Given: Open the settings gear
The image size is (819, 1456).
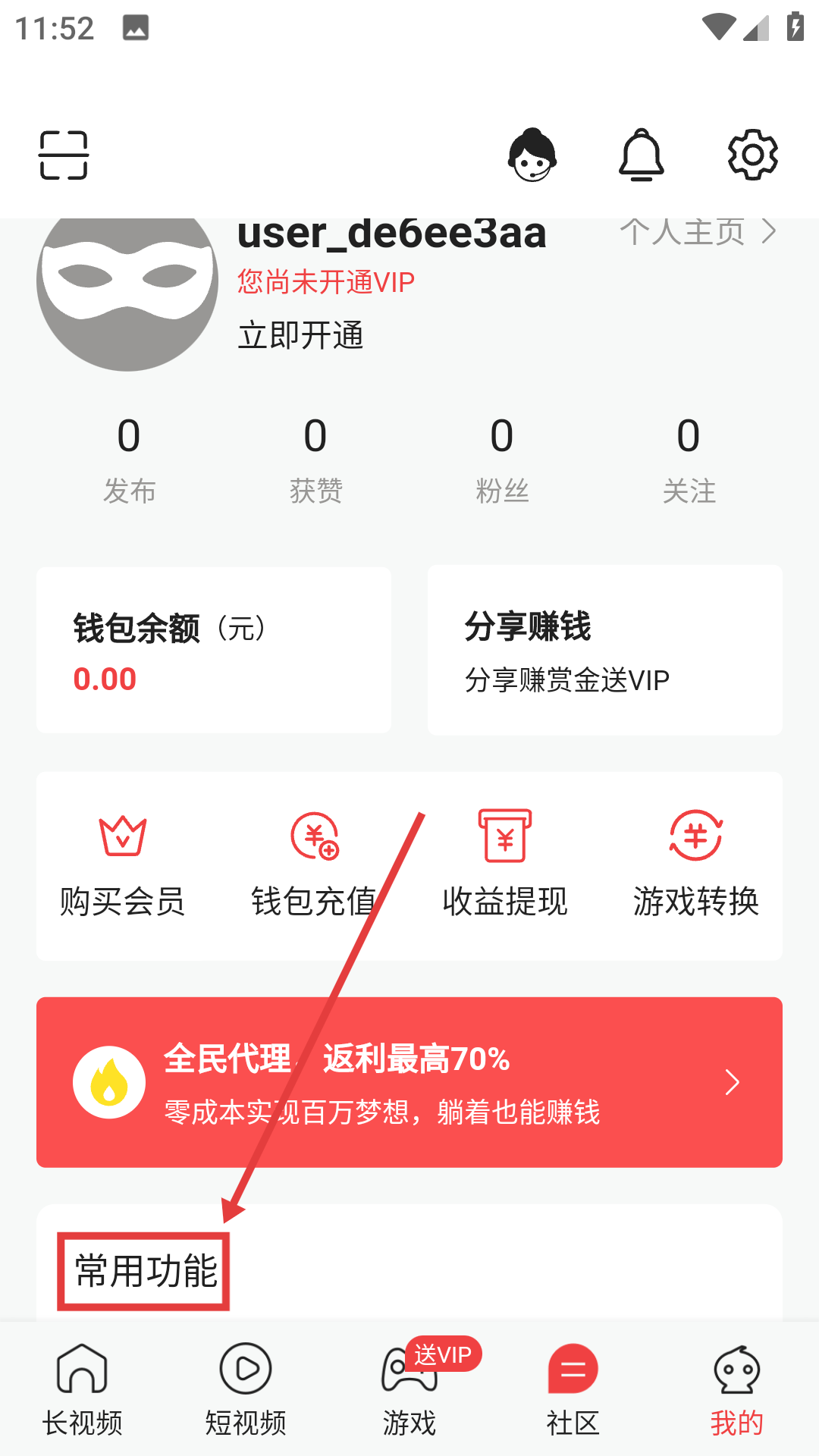Looking at the screenshot, I should point(753,153).
